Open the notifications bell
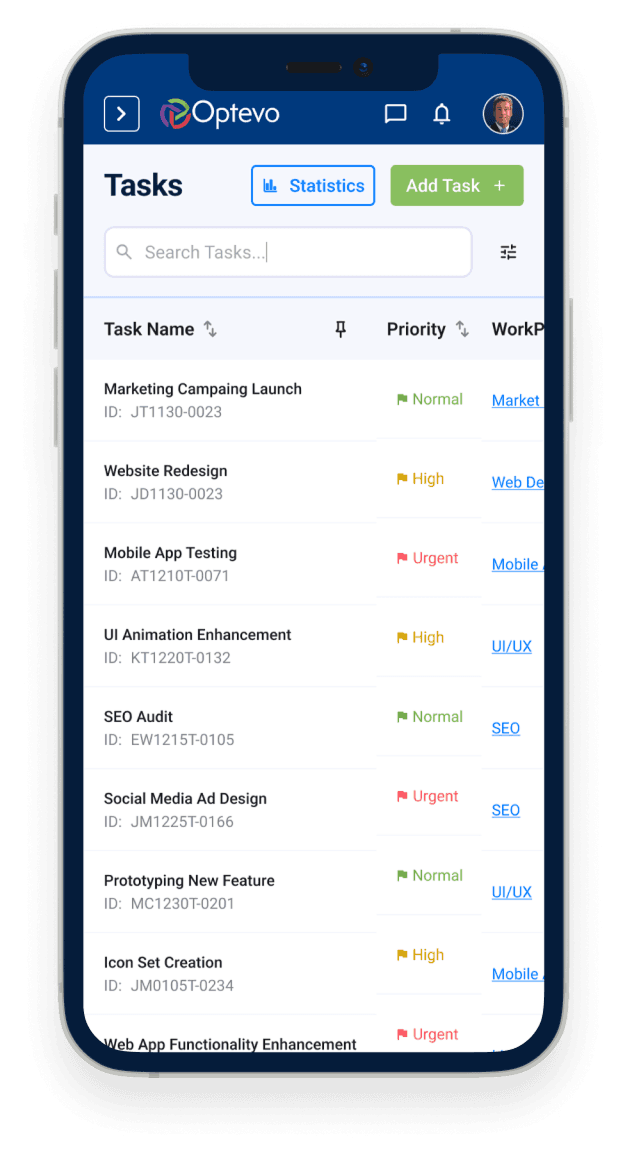The width and height of the screenshot is (627, 1158). 441,114
